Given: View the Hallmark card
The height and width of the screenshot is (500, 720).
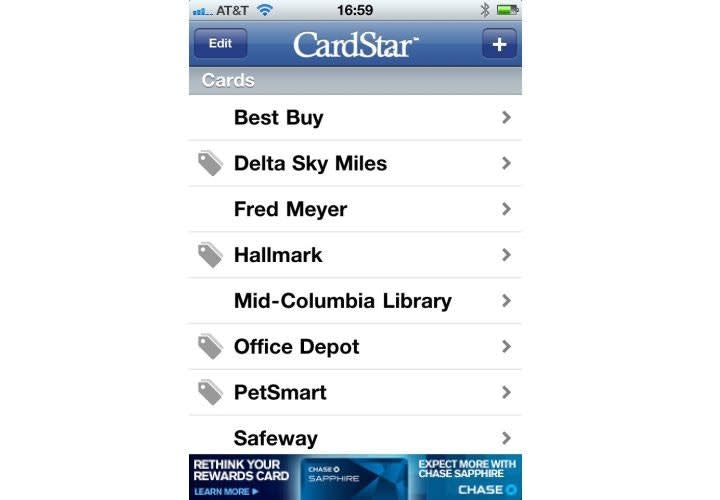Looking at the screenshot, I should pos(355,255).
